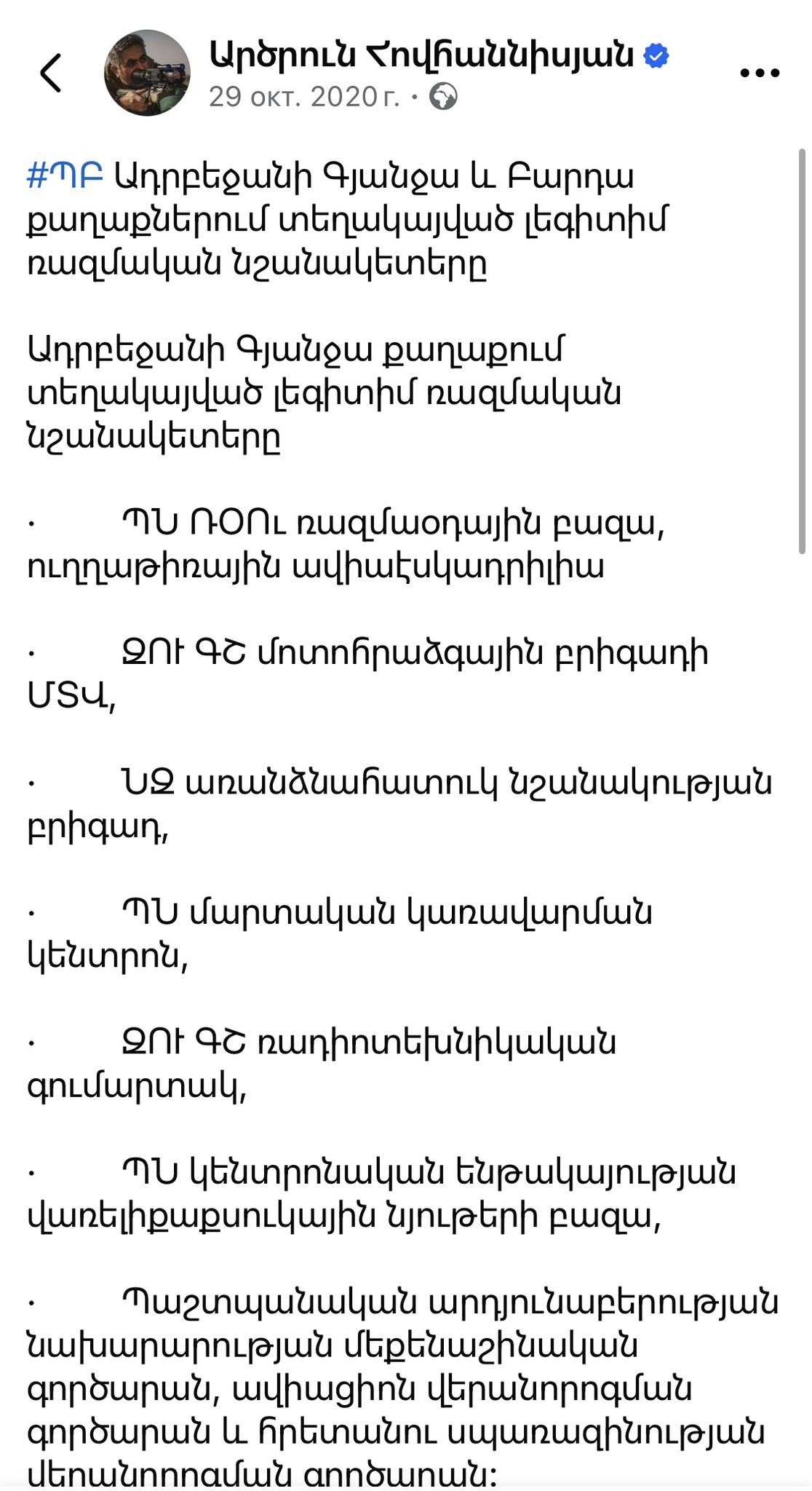Open the author name Արծրուն Հովհաննիսյան
812x1491 pixels.
click(x=422, y=55)
